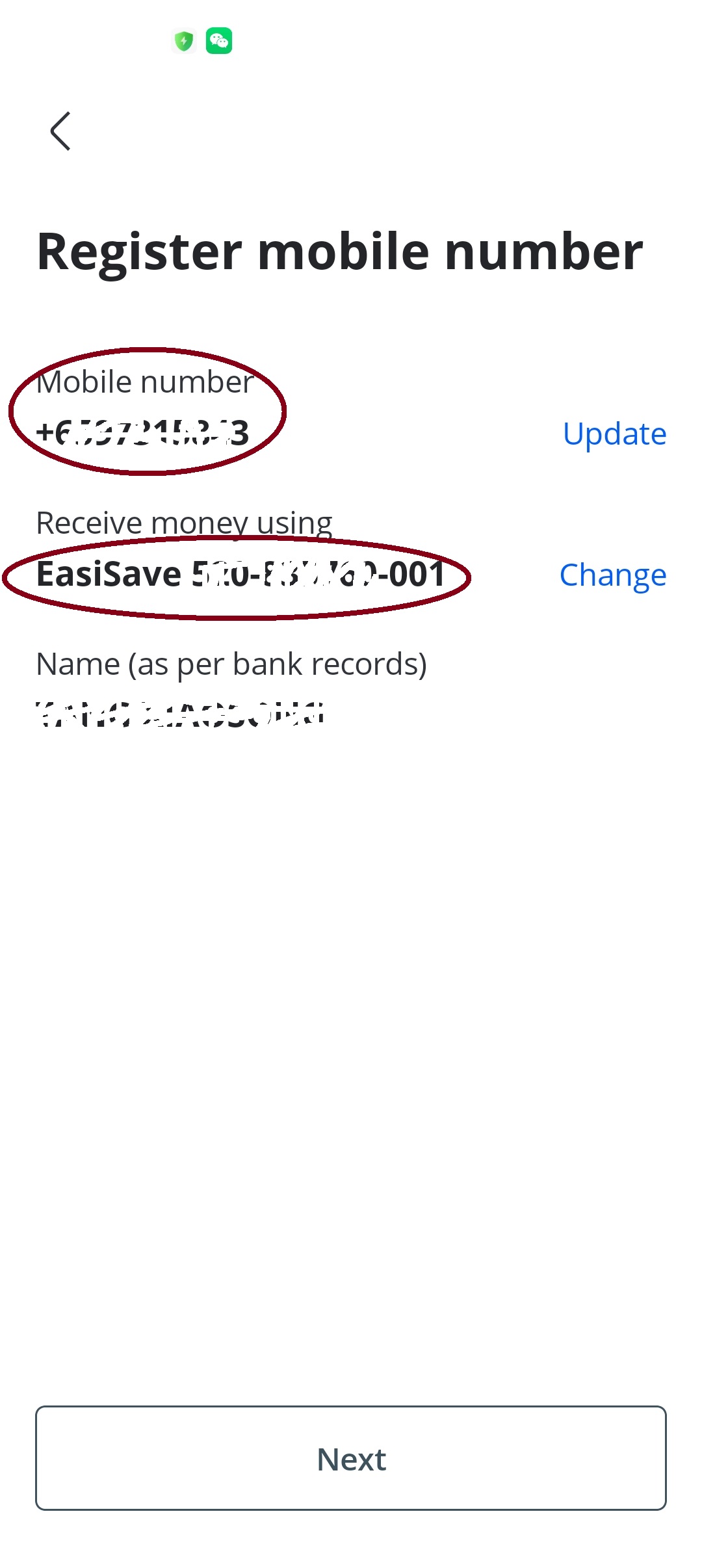This screenshot has width=702, height=1568.
Task: Change the receiving EasiSave account
Action: [613, 576]
